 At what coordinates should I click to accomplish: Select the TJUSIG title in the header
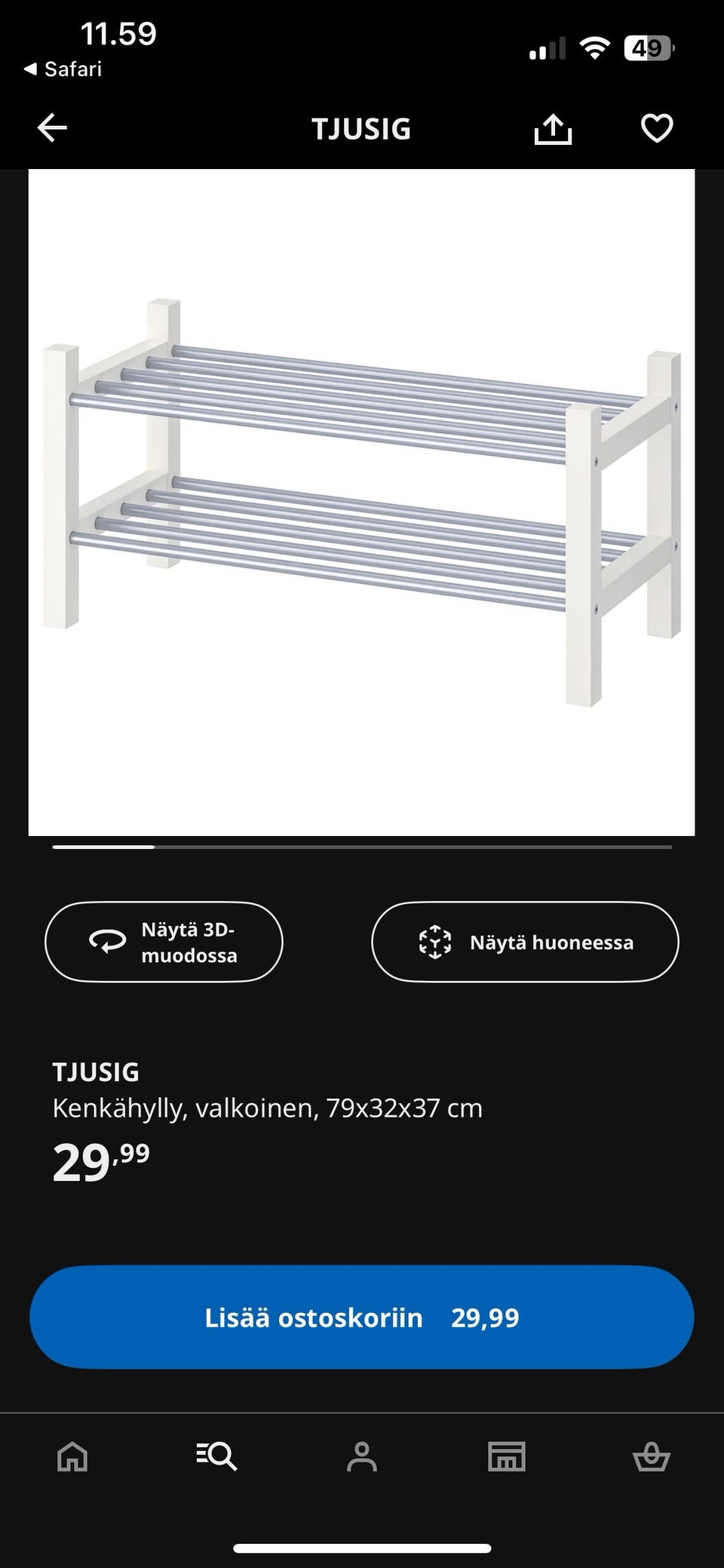361,128
